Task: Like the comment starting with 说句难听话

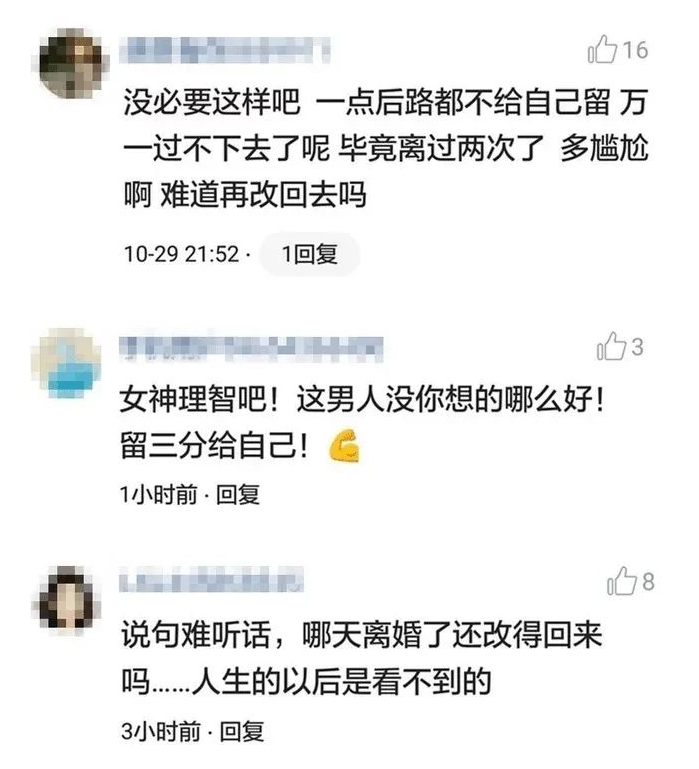Action: (622, 581)
